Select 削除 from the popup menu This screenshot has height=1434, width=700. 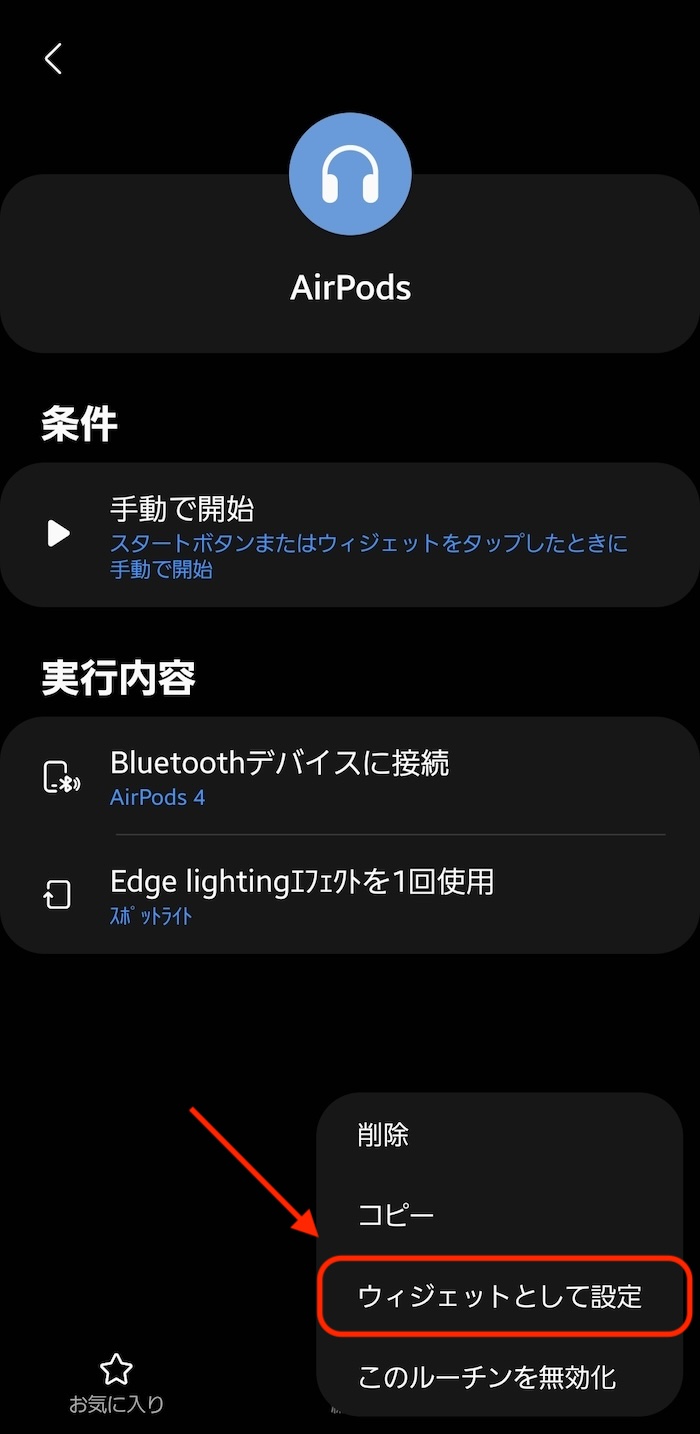pos(499,1135)
